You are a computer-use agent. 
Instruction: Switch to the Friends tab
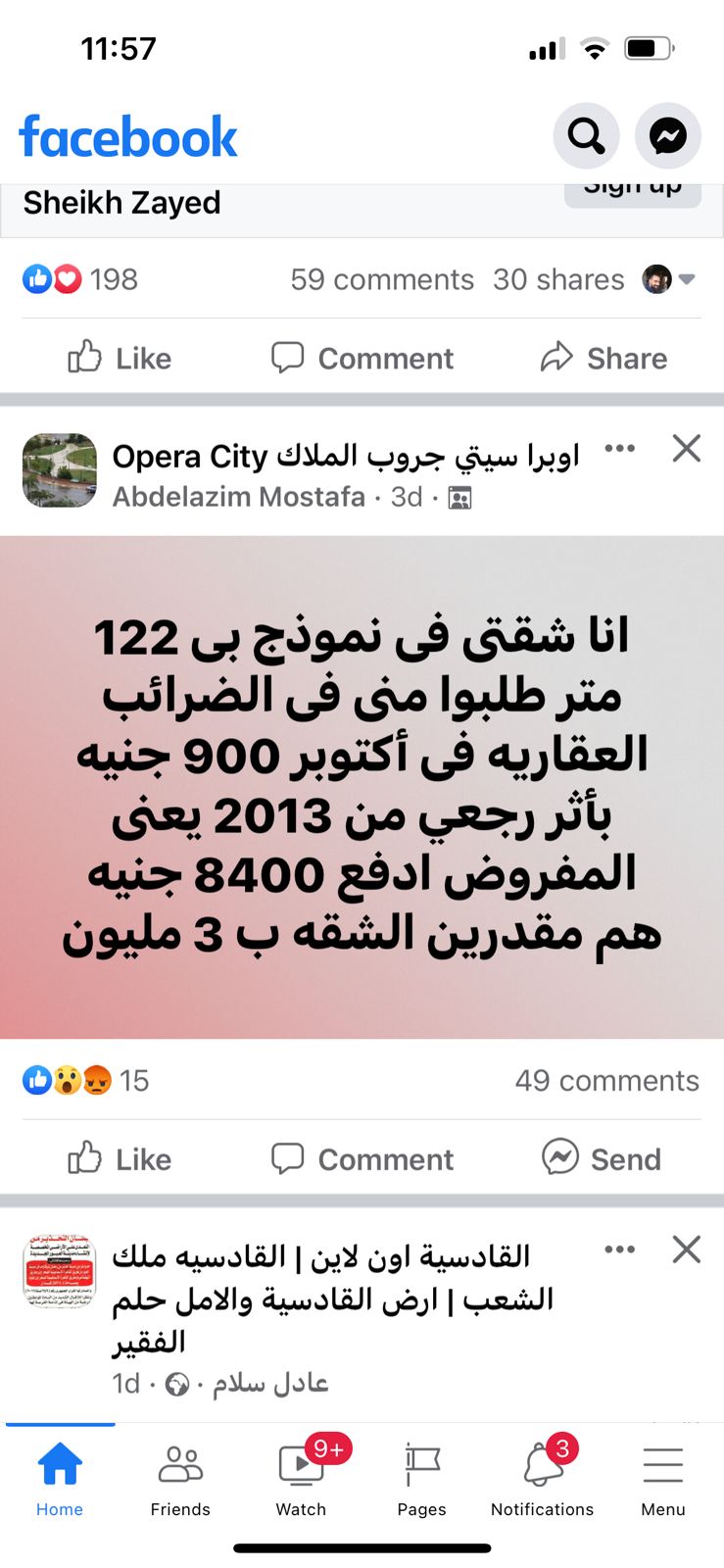click(x=180, y=1480)
